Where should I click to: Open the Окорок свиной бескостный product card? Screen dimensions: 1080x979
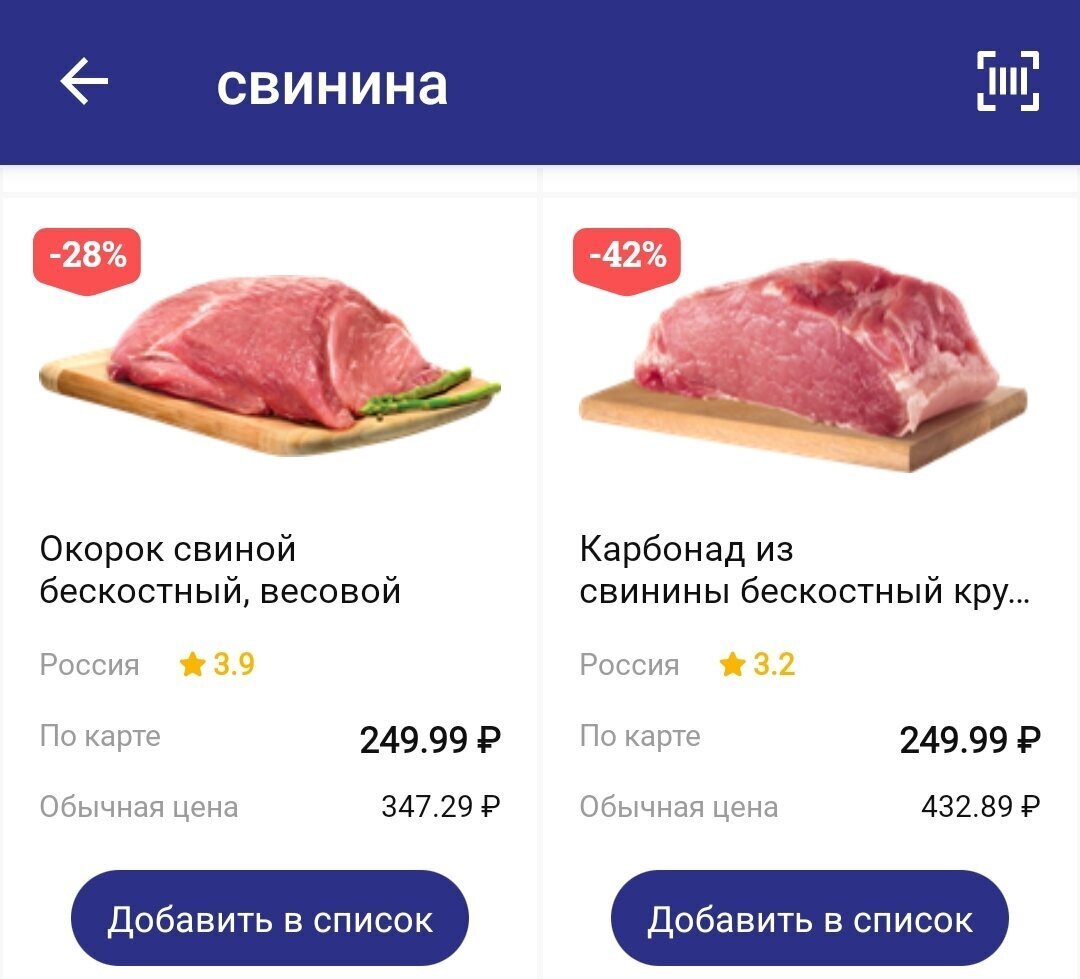[220, 570]
